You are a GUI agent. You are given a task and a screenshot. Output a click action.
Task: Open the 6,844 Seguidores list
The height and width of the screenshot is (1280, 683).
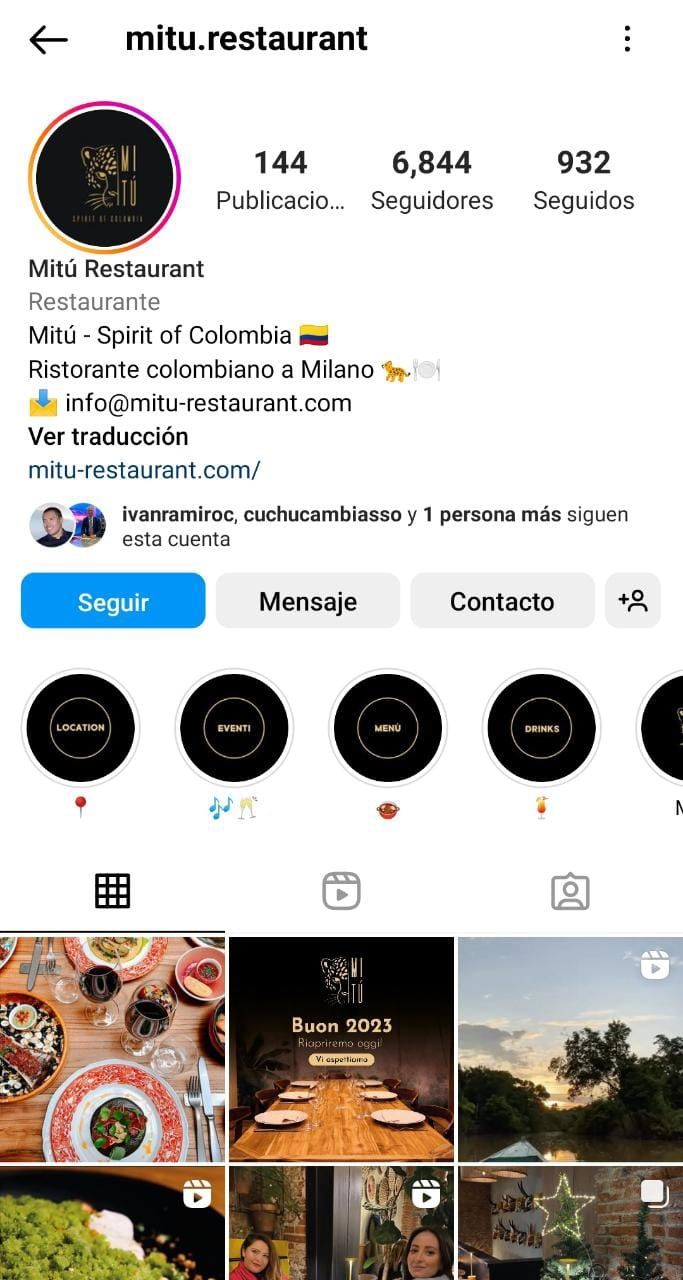click(432, 180)
